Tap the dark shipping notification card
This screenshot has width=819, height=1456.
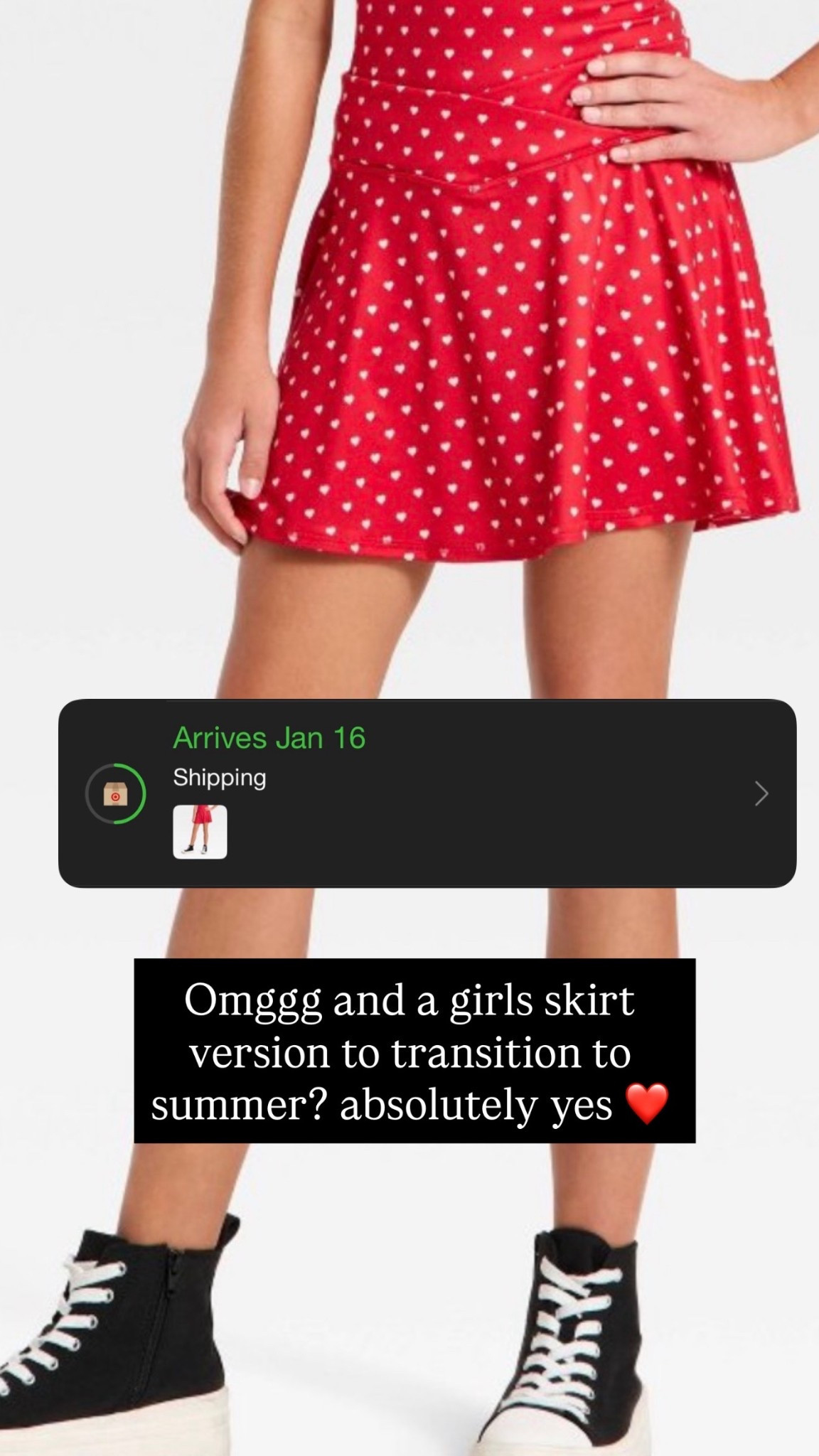(427, 793)
